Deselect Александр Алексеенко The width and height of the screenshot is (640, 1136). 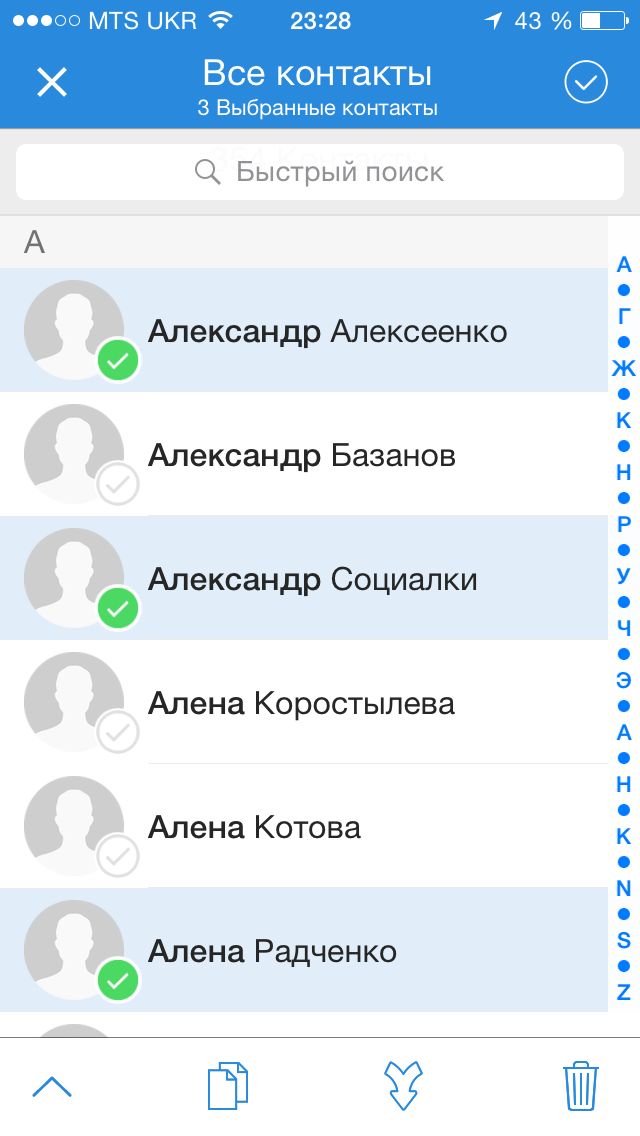[x=304, y=330]
